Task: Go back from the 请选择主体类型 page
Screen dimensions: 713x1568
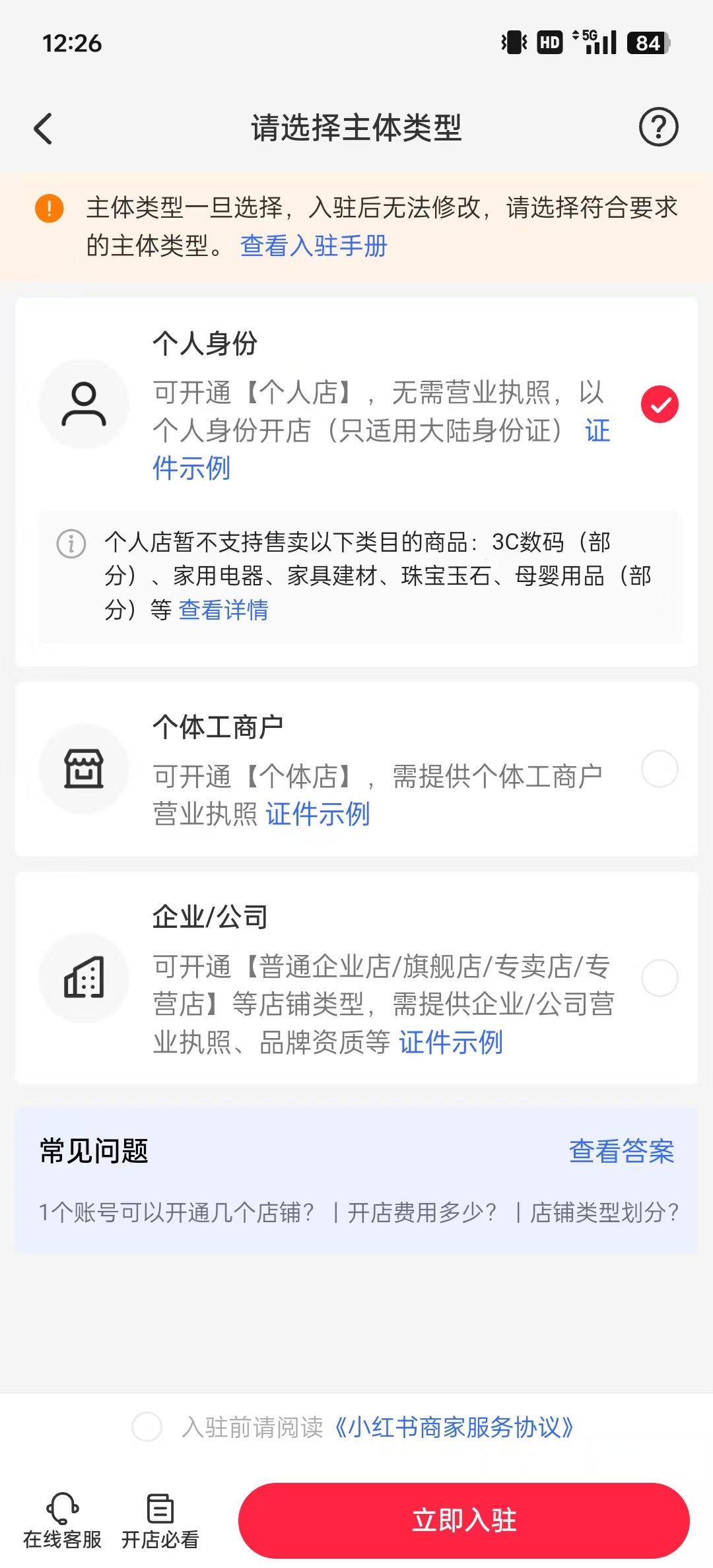Action: point(44,128)
